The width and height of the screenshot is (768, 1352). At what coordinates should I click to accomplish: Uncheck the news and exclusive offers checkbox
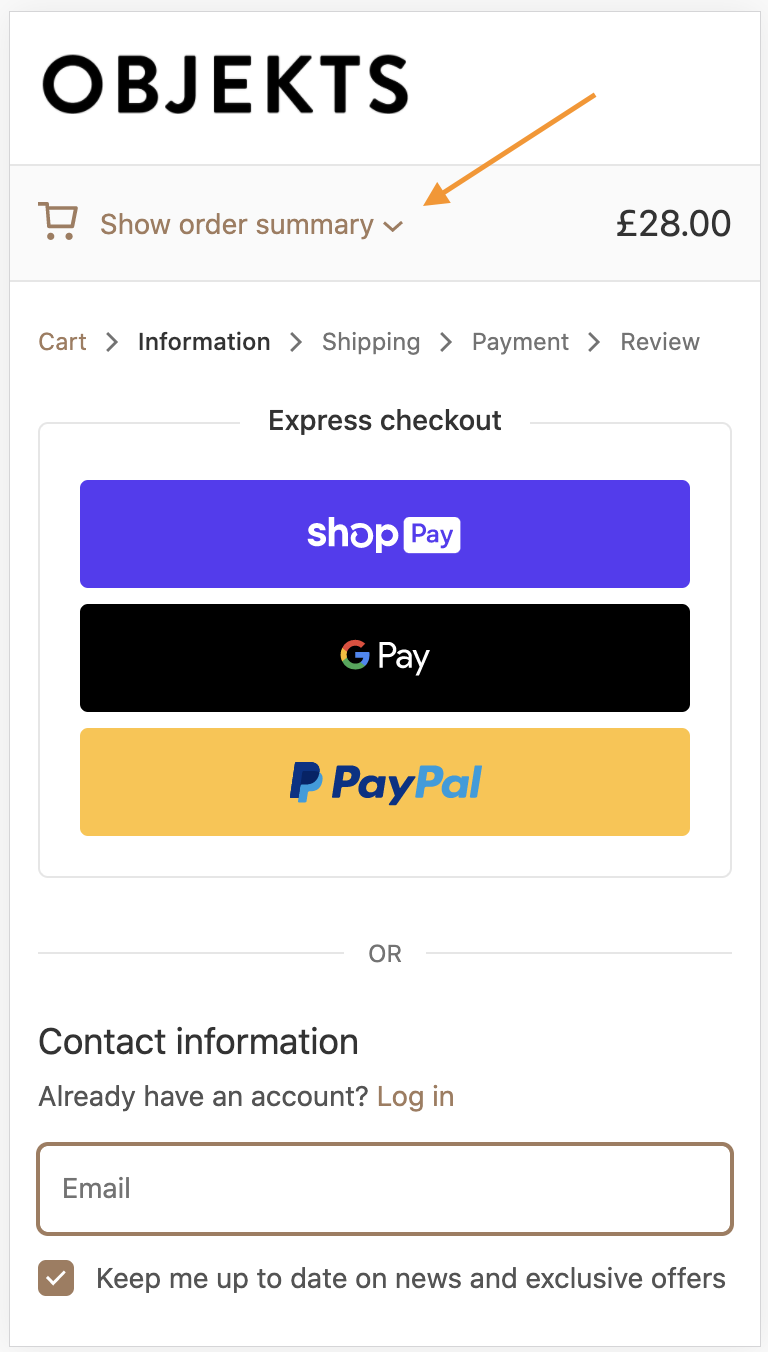click(x=56, y=1278)
